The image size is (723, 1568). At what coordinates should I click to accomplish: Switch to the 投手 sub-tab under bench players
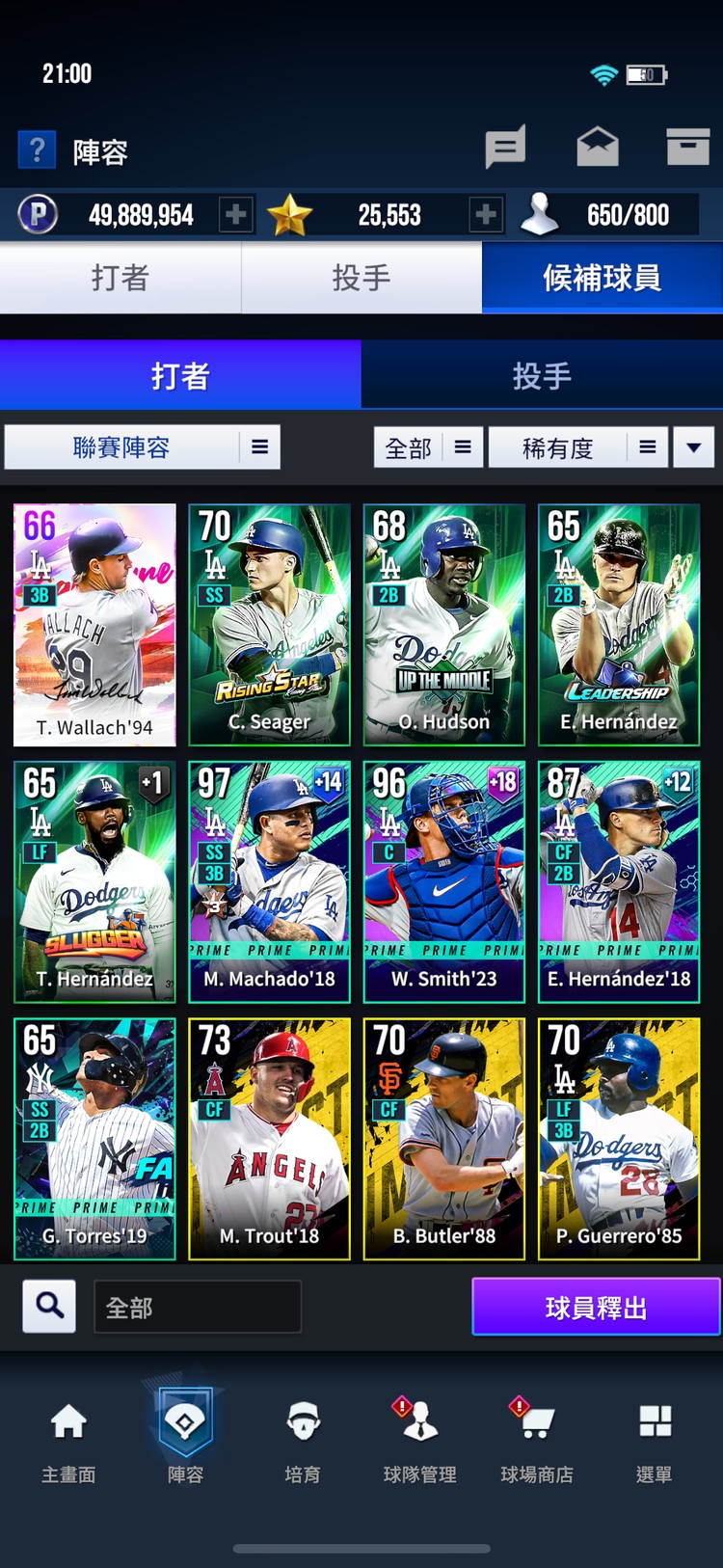[x=542, y=375]
